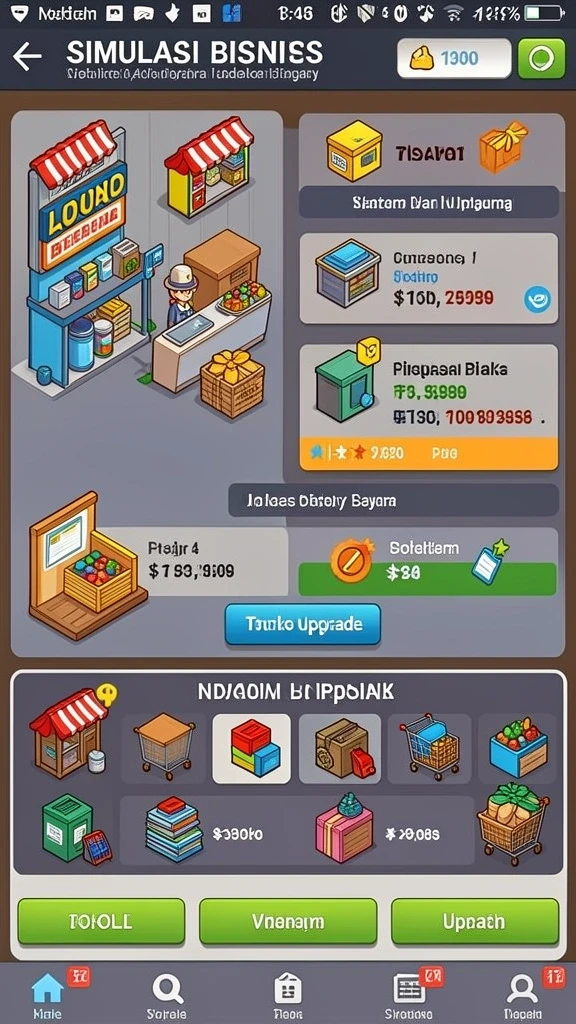Tap the green circle button beside the coin balance
Viewport: 576px width, 1024px height.
pyautogui.click(x=541, y=59)
